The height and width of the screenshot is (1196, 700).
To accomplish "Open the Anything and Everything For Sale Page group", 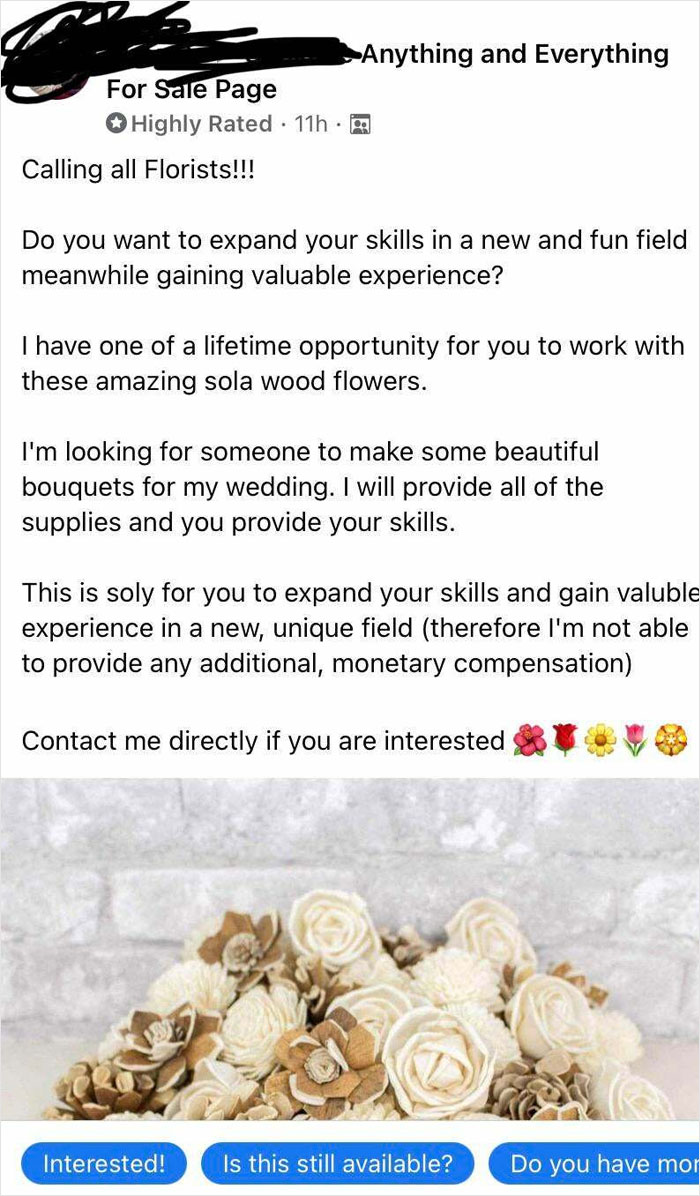I will (x=514, y=54).
